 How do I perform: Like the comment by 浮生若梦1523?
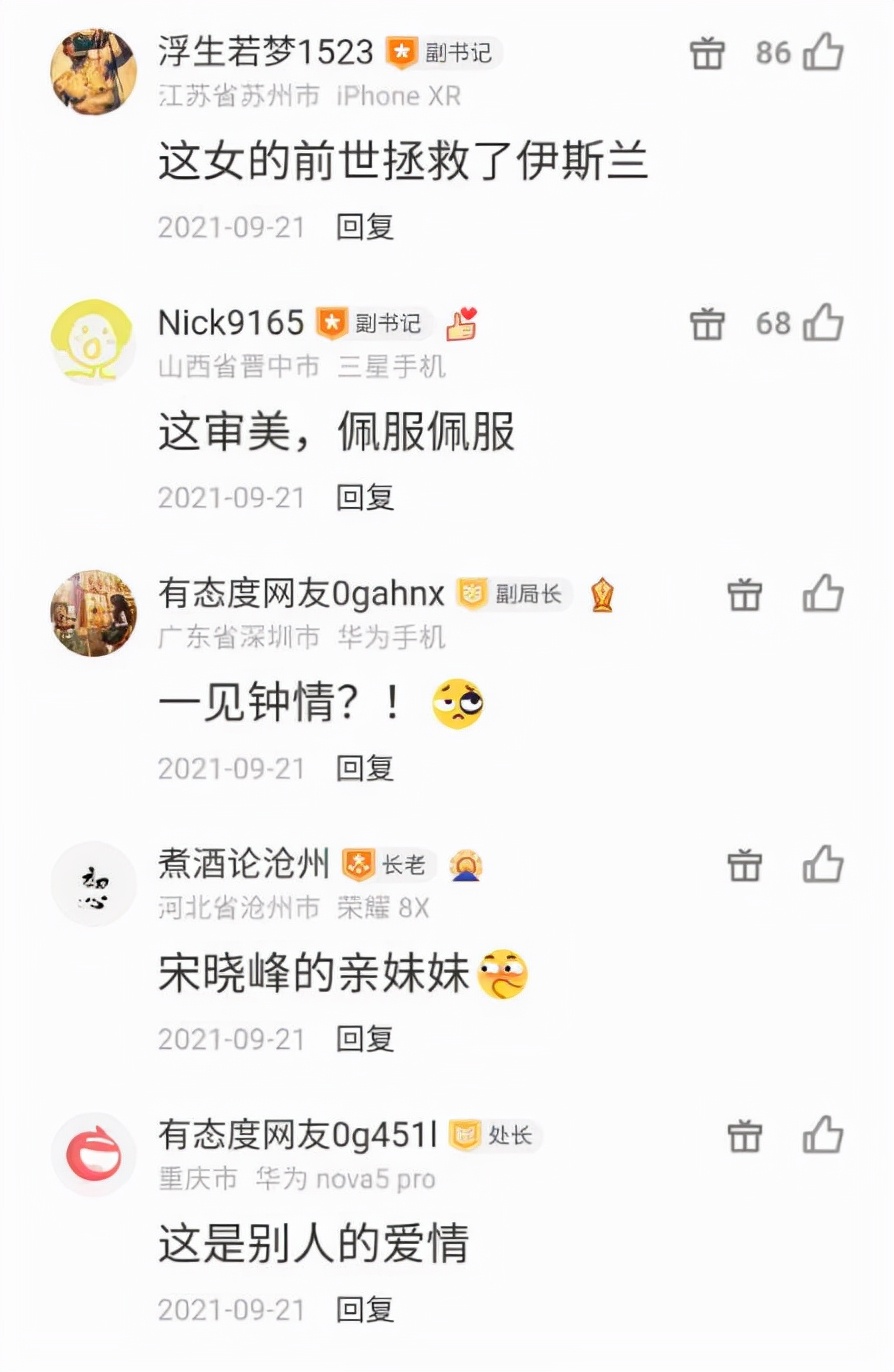click(x=823, y=52)
